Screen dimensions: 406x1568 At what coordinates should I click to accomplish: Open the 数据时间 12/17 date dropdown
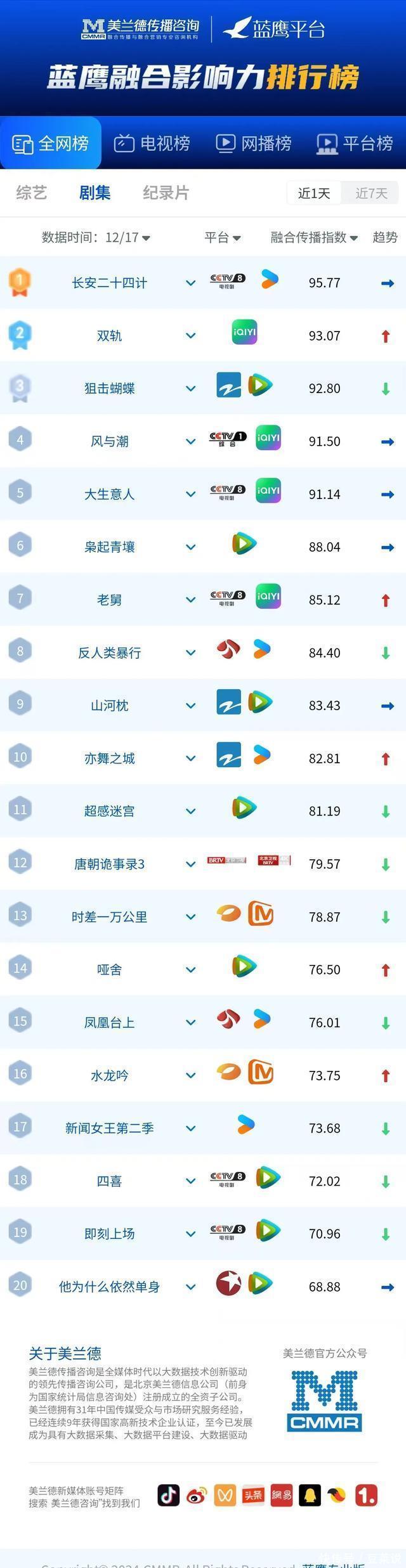[x=96, y=238]
